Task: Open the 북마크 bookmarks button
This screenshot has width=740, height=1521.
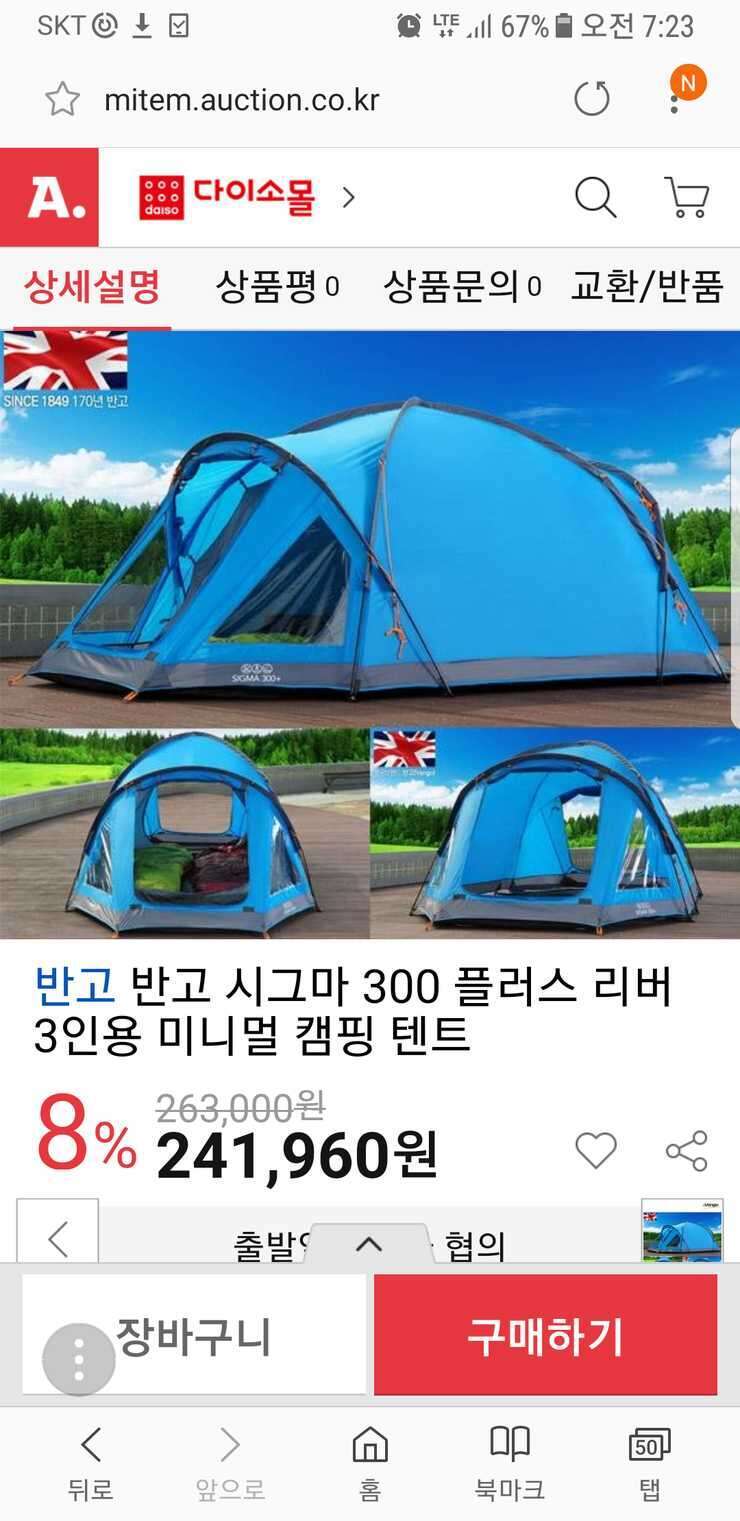Action: (510, 1464)
